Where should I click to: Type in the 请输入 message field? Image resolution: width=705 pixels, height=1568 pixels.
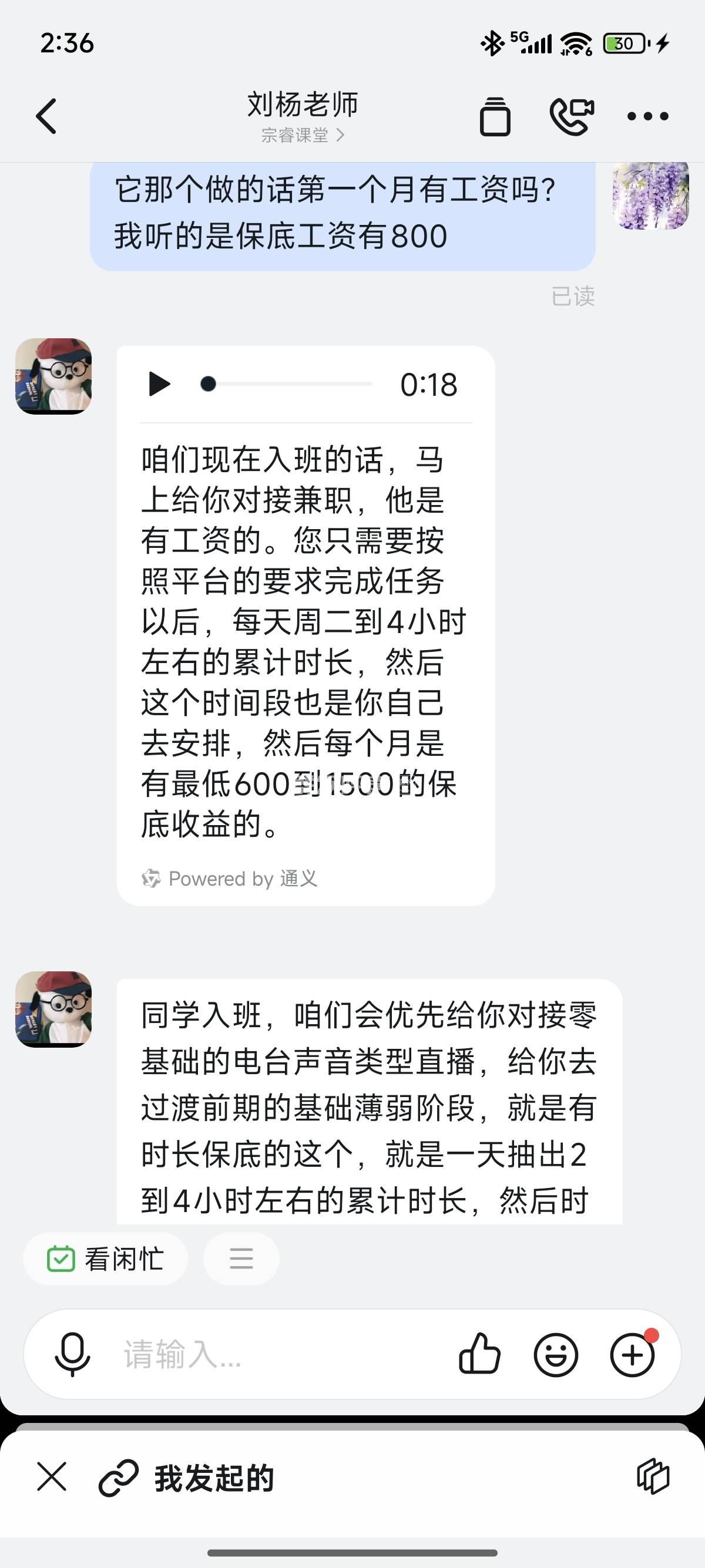click(274, 1355)
